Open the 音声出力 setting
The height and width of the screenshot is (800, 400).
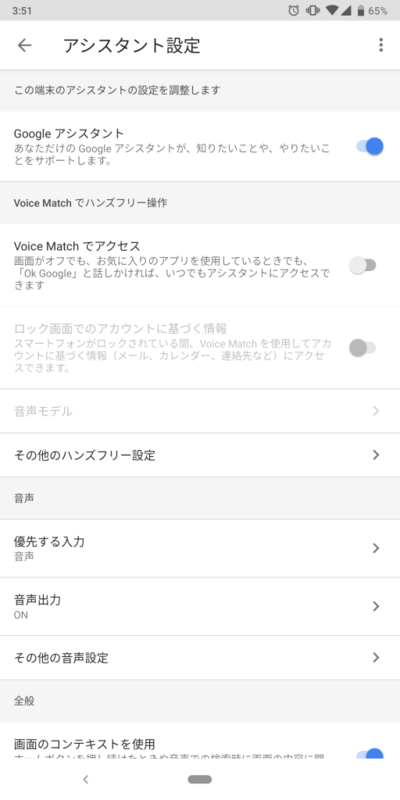(x=200, y=607)
